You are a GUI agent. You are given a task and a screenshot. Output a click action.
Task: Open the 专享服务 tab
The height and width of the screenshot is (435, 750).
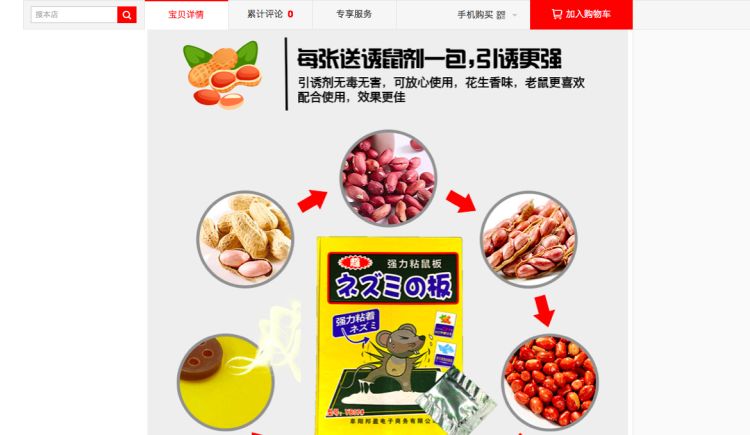(354, 14)
